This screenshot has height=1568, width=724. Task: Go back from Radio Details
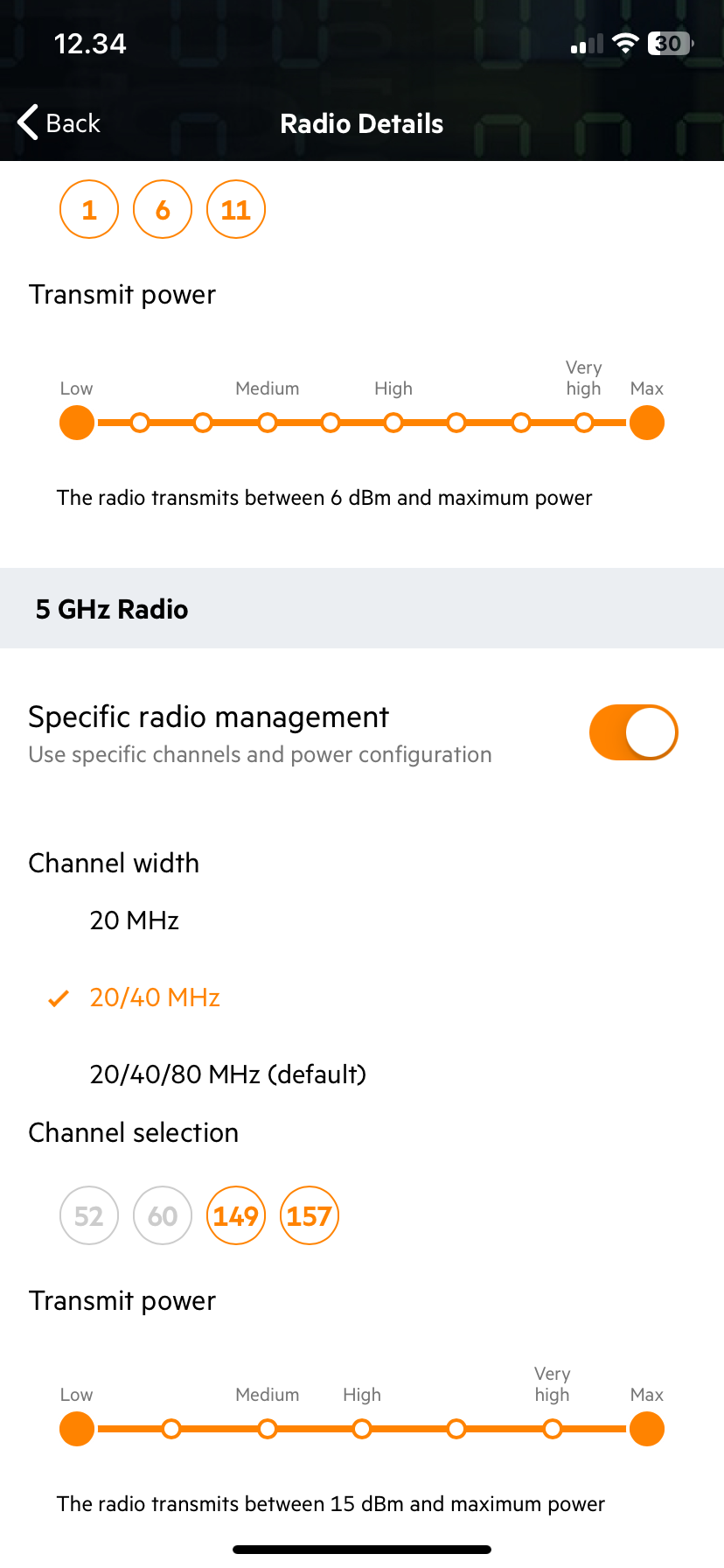pos(59,123)
